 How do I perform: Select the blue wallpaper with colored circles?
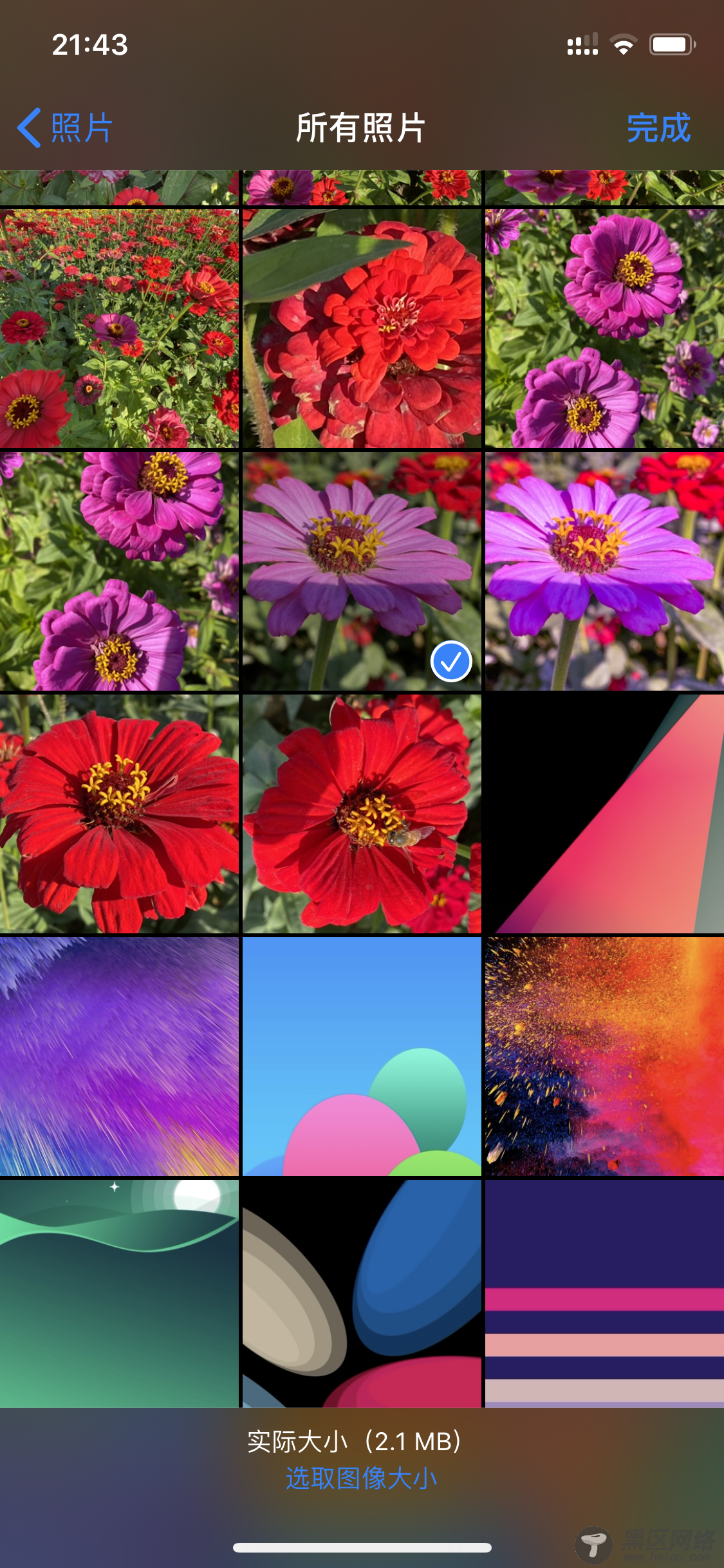point(362,1056)
